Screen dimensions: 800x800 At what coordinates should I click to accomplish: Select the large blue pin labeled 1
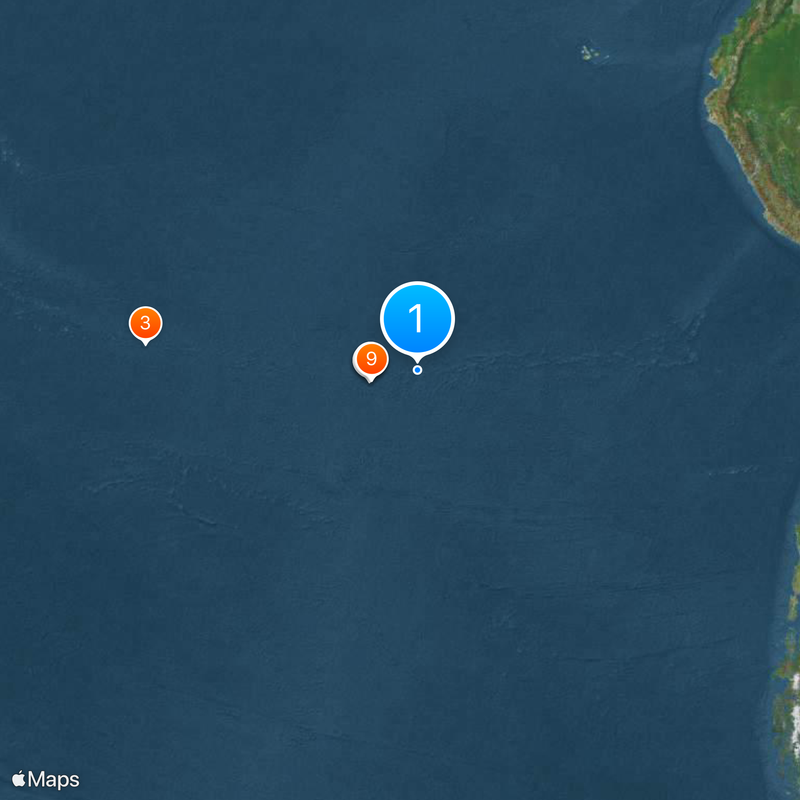[417, 319]
